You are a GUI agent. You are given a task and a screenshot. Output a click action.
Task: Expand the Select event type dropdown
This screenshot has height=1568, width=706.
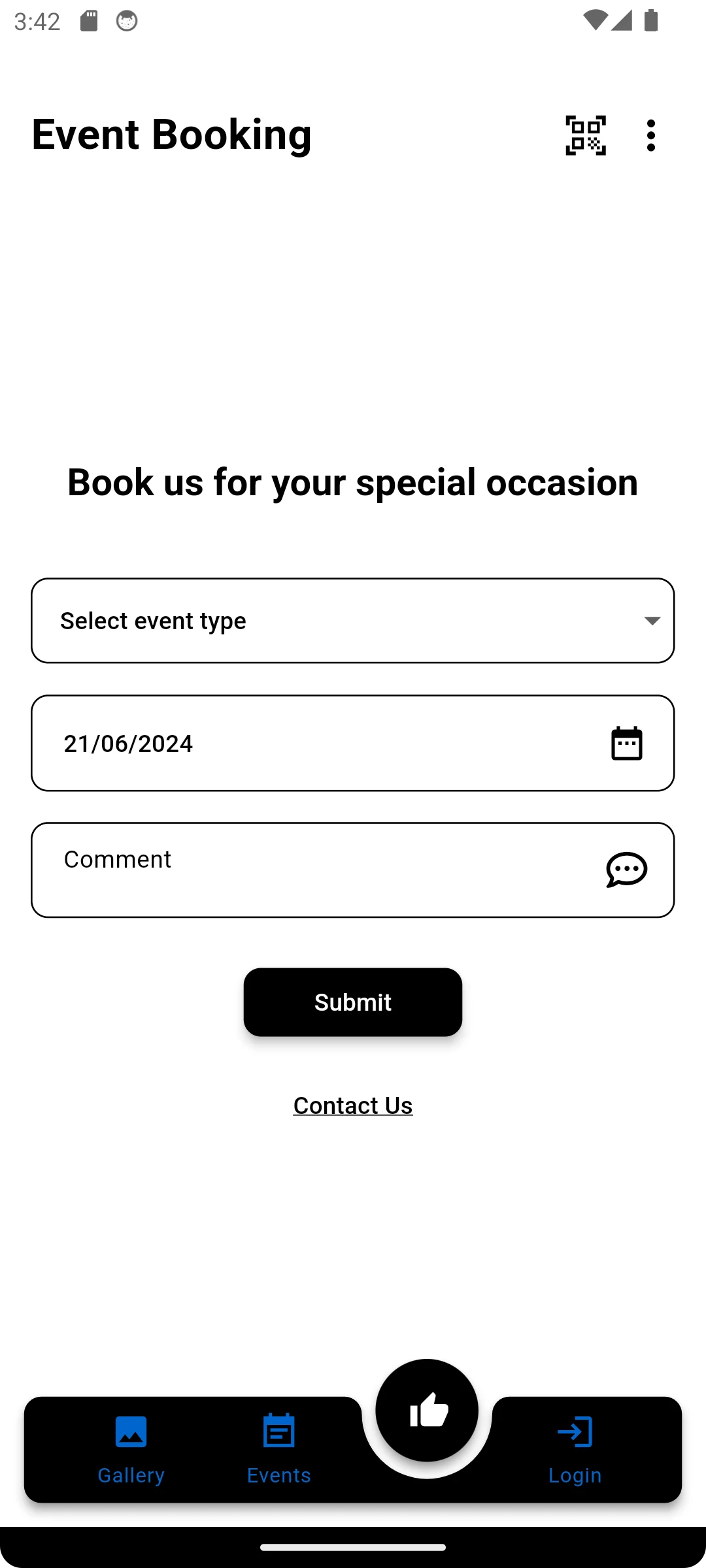point(353,621)
